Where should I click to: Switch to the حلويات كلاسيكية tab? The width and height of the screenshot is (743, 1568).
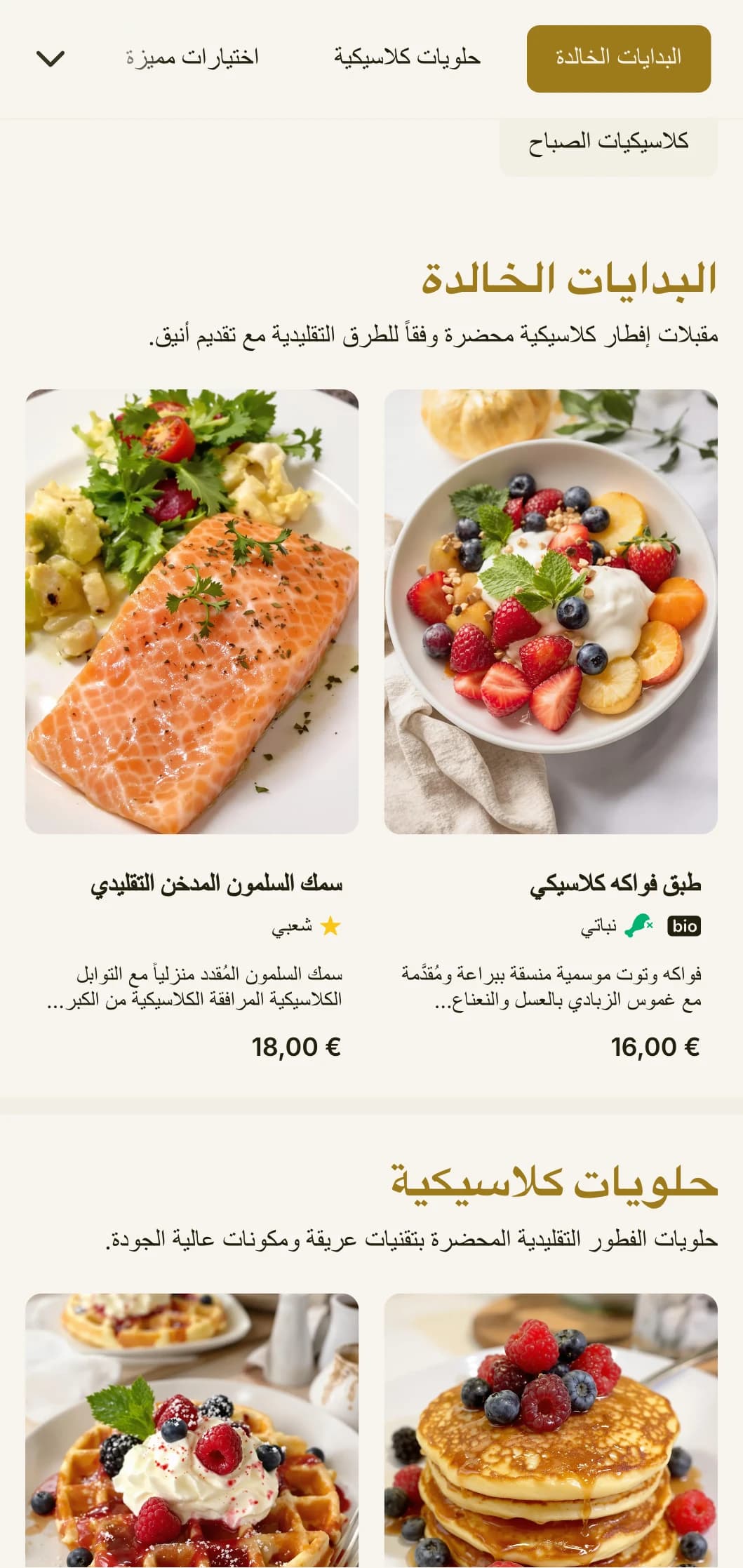point(407,58)
